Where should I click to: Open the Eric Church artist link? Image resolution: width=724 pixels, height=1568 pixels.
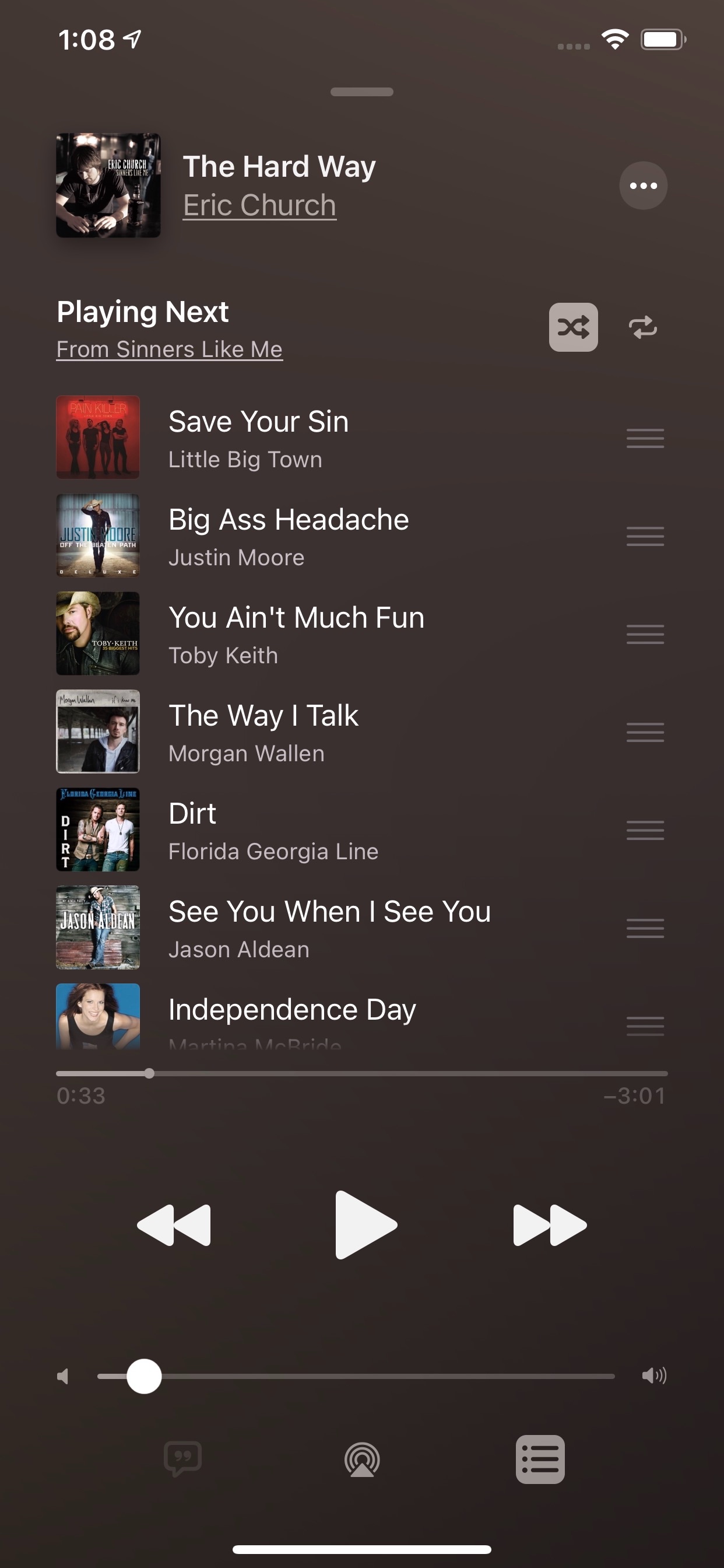coord(259,205)
